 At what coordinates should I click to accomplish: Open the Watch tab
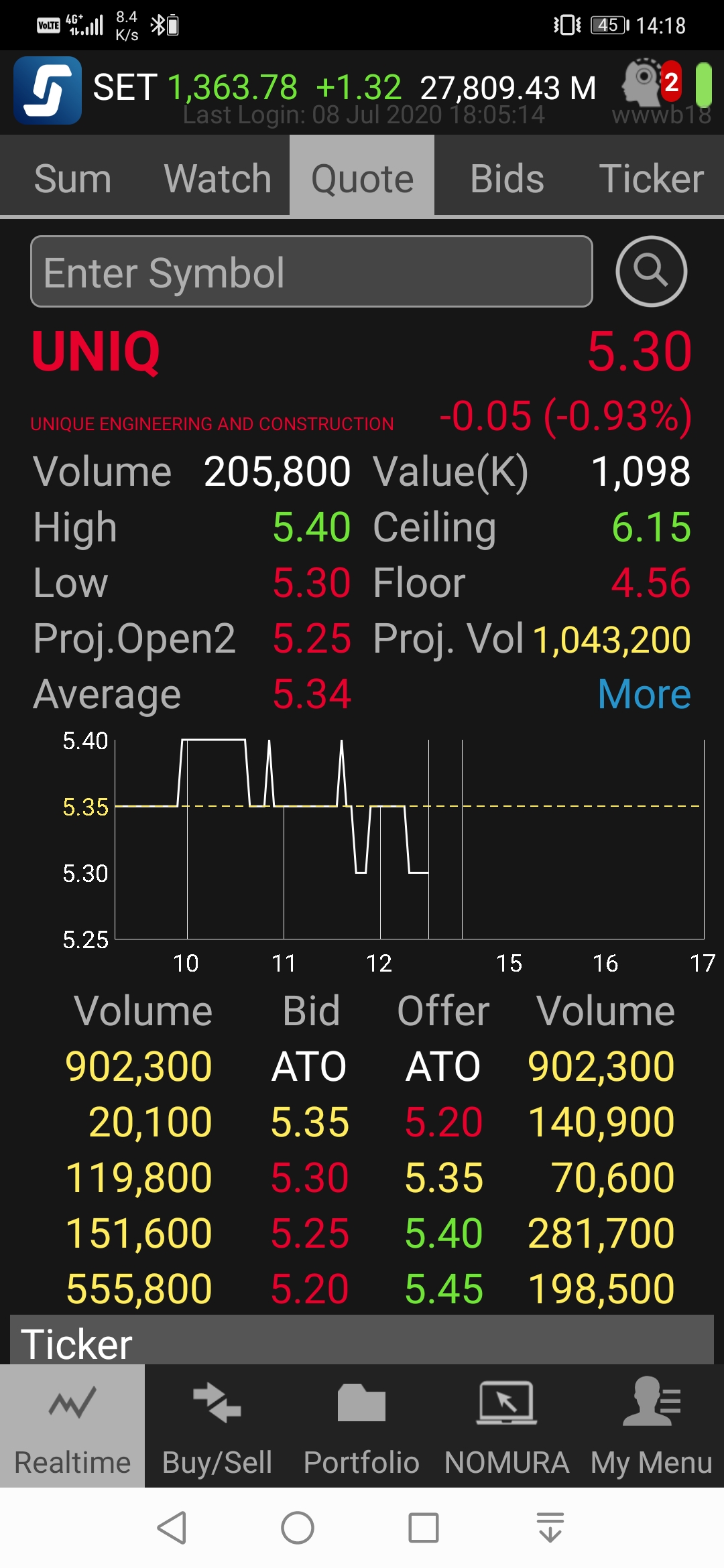217,178
